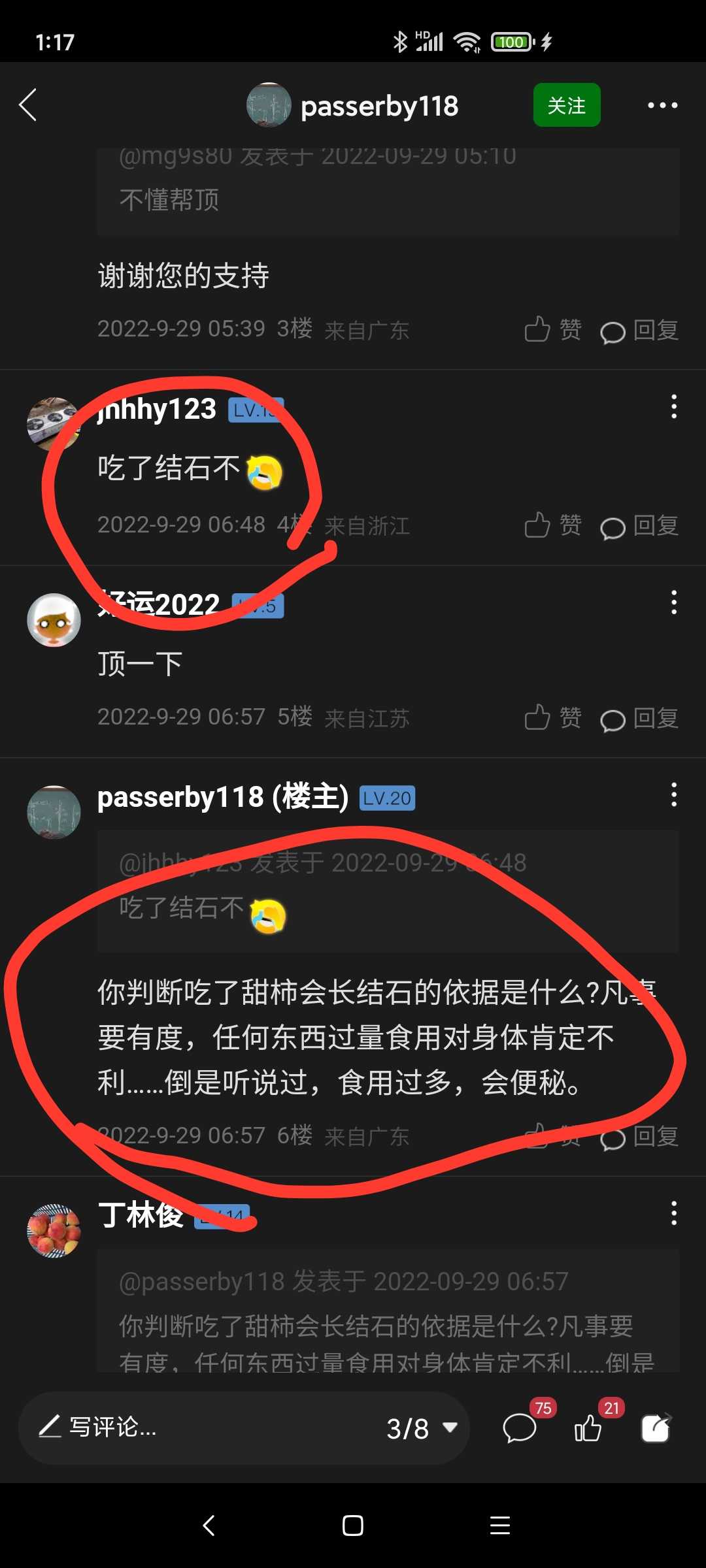Open the comments icon showing 75

pos(521,1428)
